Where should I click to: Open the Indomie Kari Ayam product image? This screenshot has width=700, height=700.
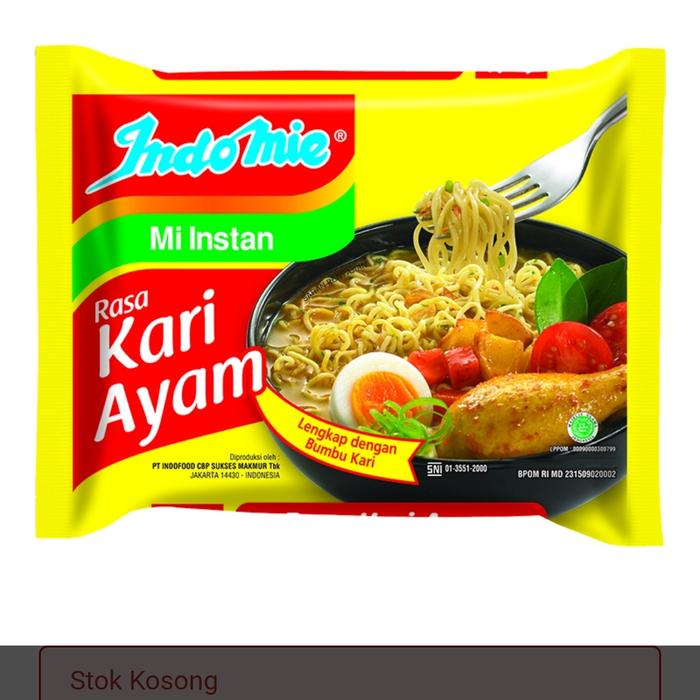click(x=350, y=300)
